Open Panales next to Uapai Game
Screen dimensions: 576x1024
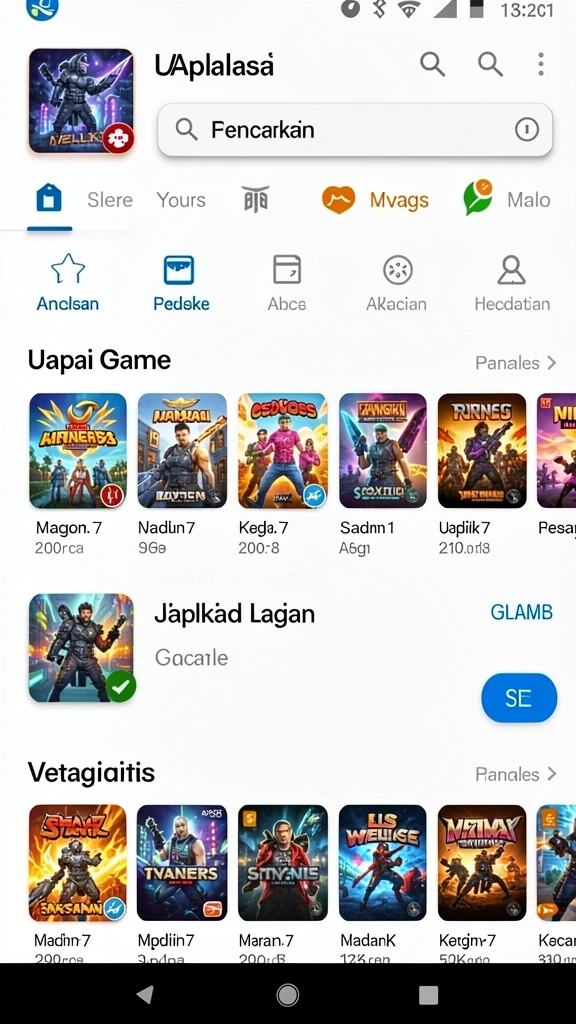[x=515, y=363]
